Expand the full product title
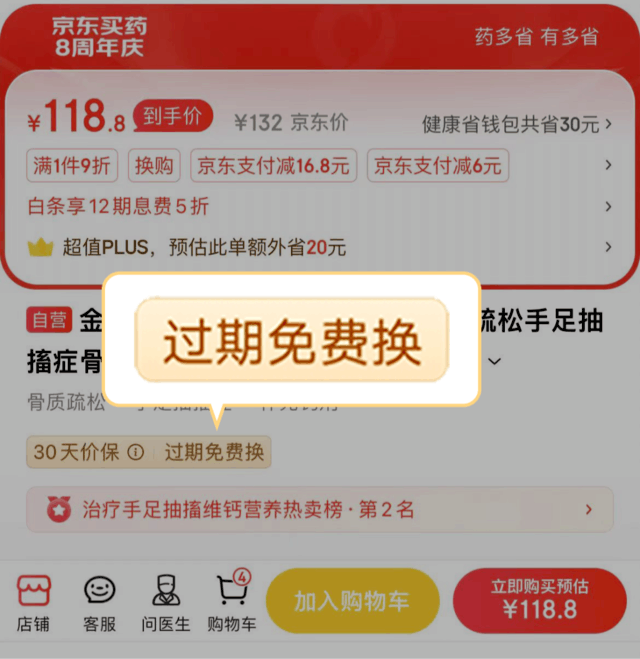This screenshot has width=640, height=659. pyautogui.click(x=495, y=361)
